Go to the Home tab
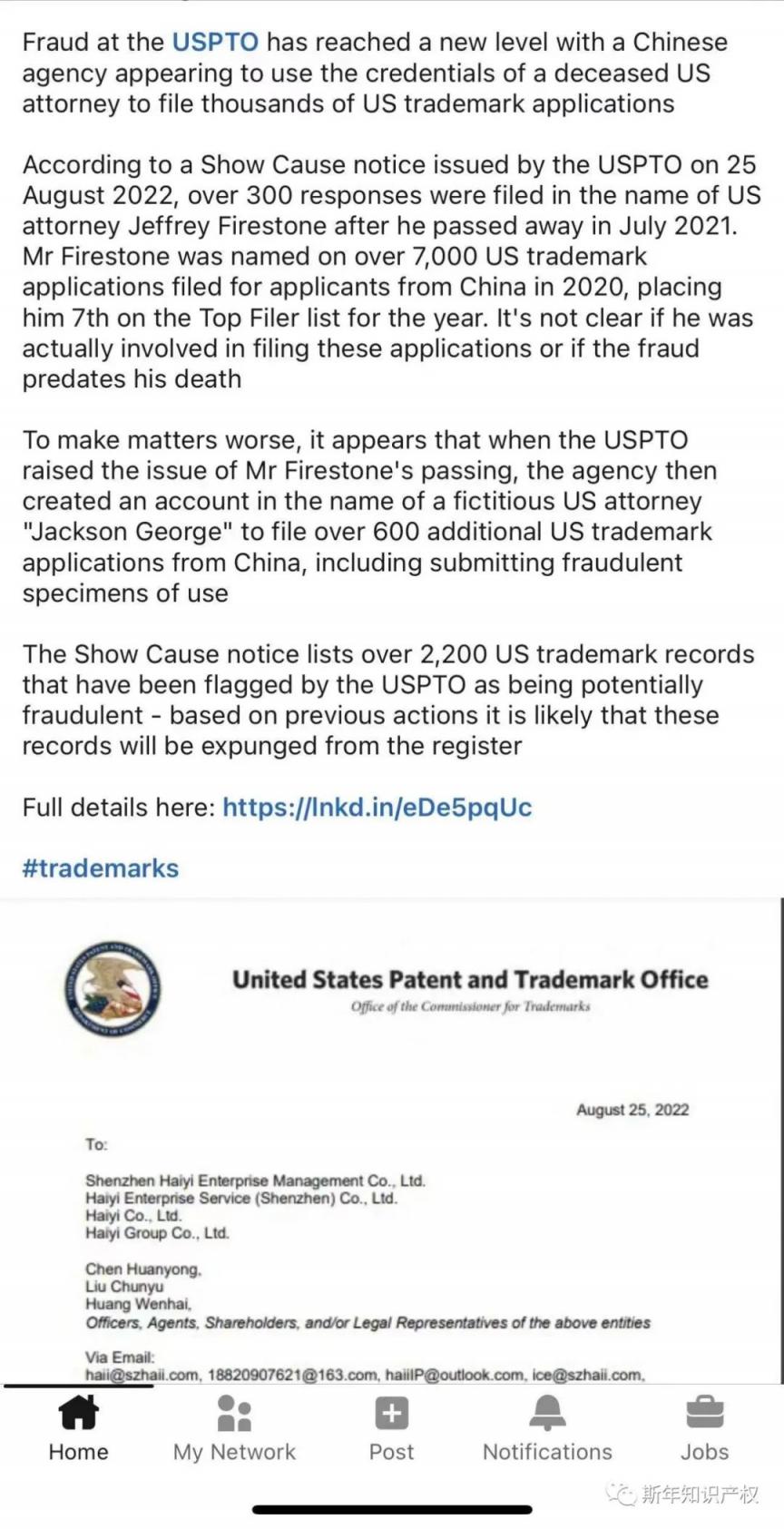The image size is (784, 1529). (x=79, y=1429)
